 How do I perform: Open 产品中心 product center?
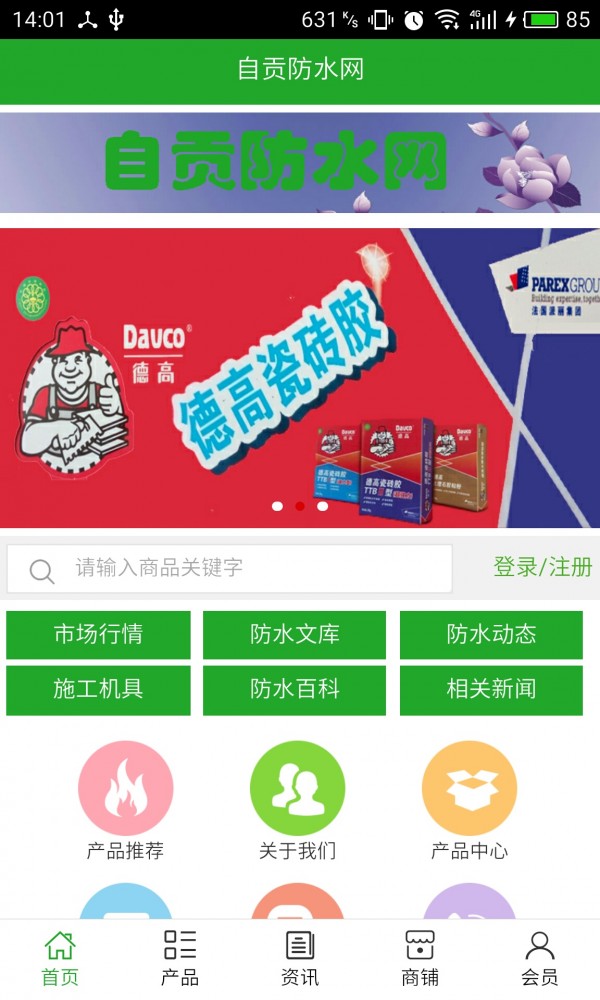(x=469, y=800)
